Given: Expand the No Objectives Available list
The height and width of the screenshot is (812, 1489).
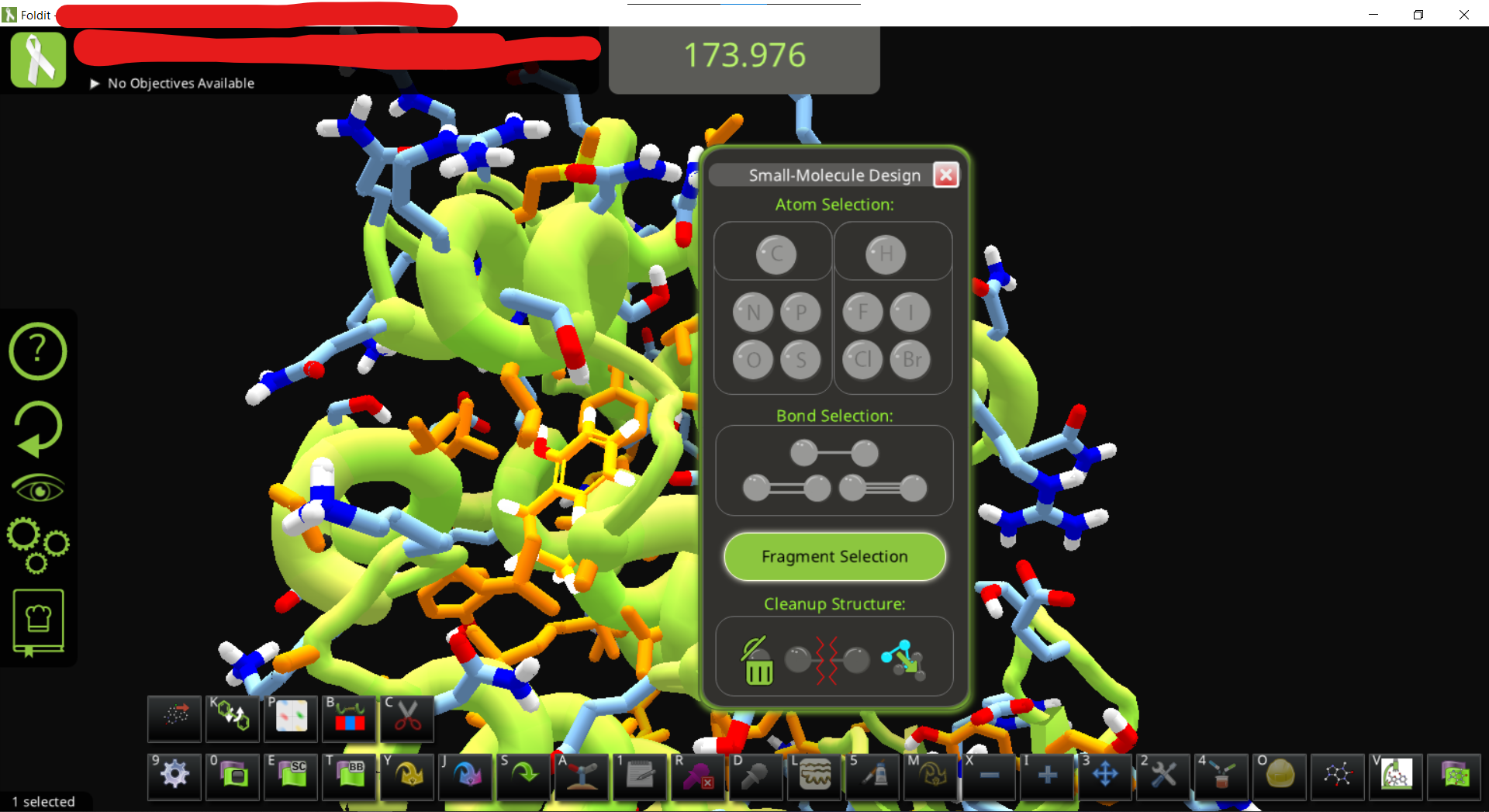Looking at the screenshot, I should (x=95, y=84).
